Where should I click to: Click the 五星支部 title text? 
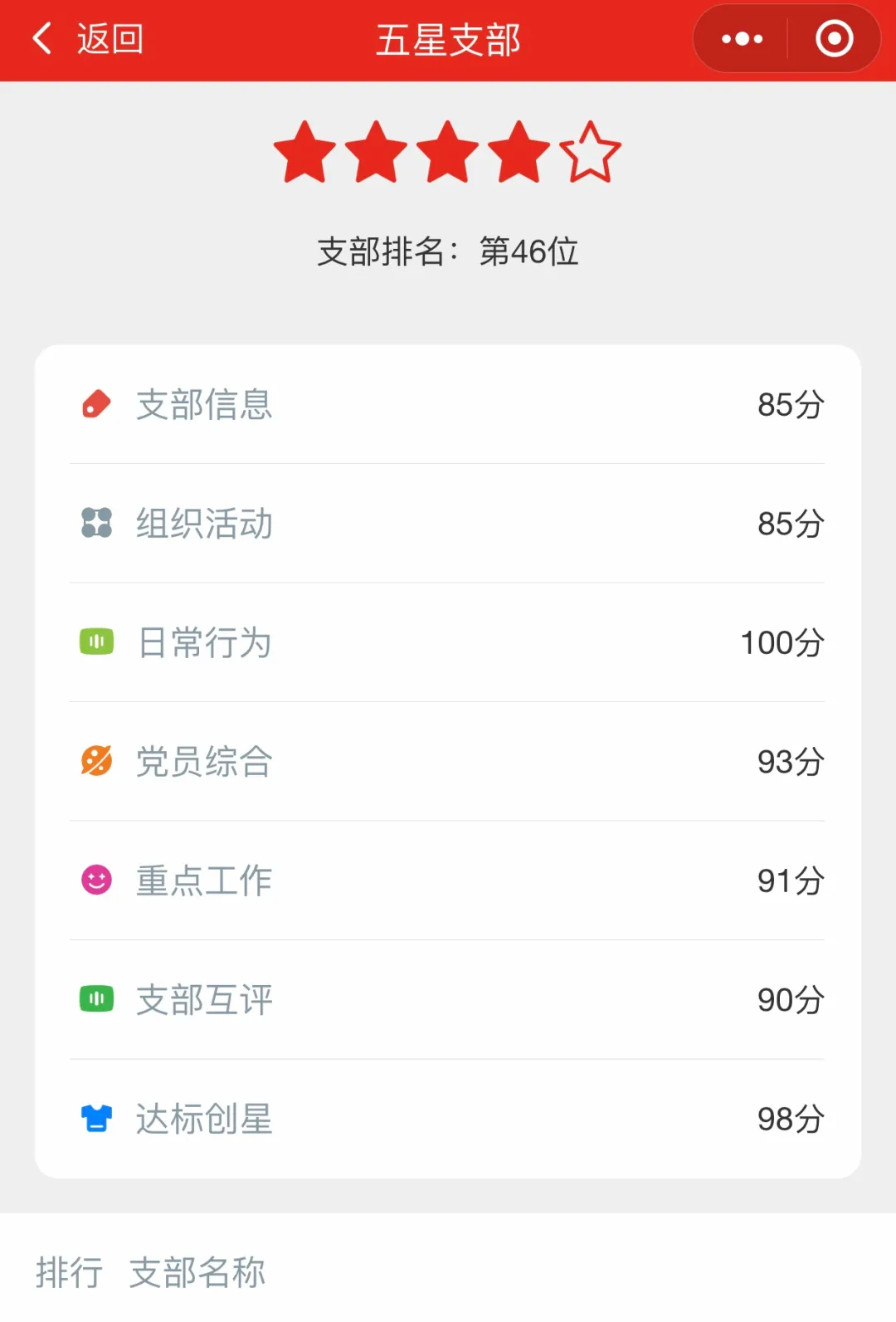pos(448,38)
